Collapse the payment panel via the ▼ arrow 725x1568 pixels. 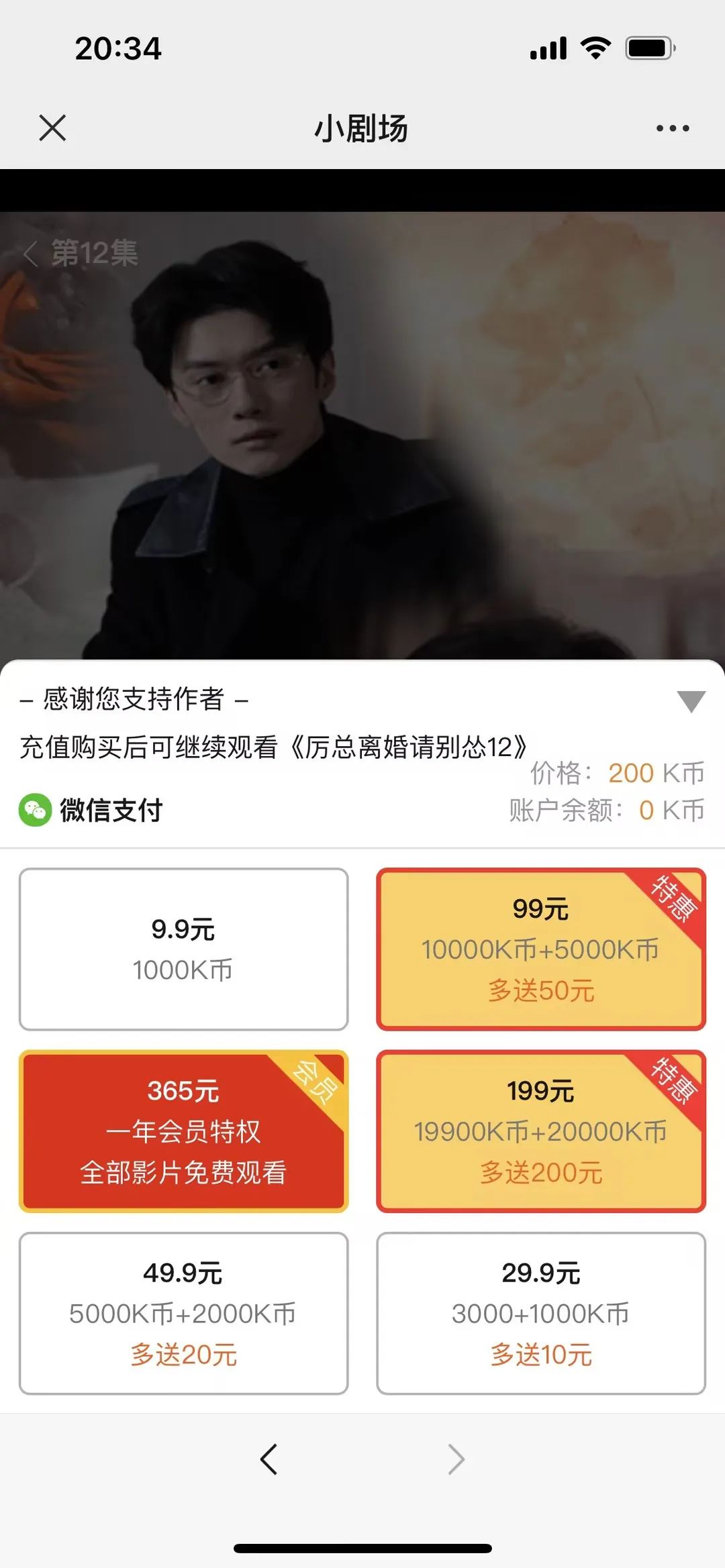point(691,702)
